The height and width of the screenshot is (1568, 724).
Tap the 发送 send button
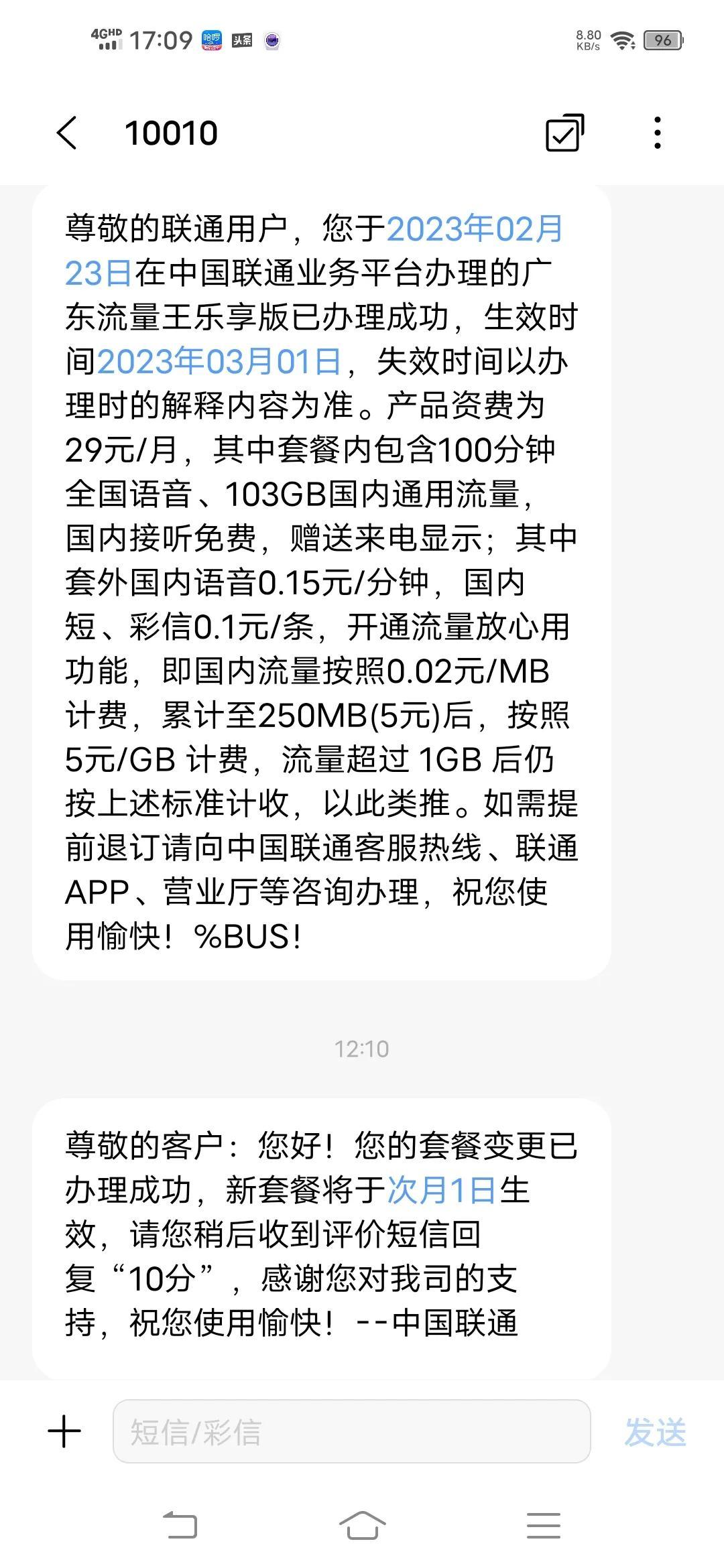655,1432
